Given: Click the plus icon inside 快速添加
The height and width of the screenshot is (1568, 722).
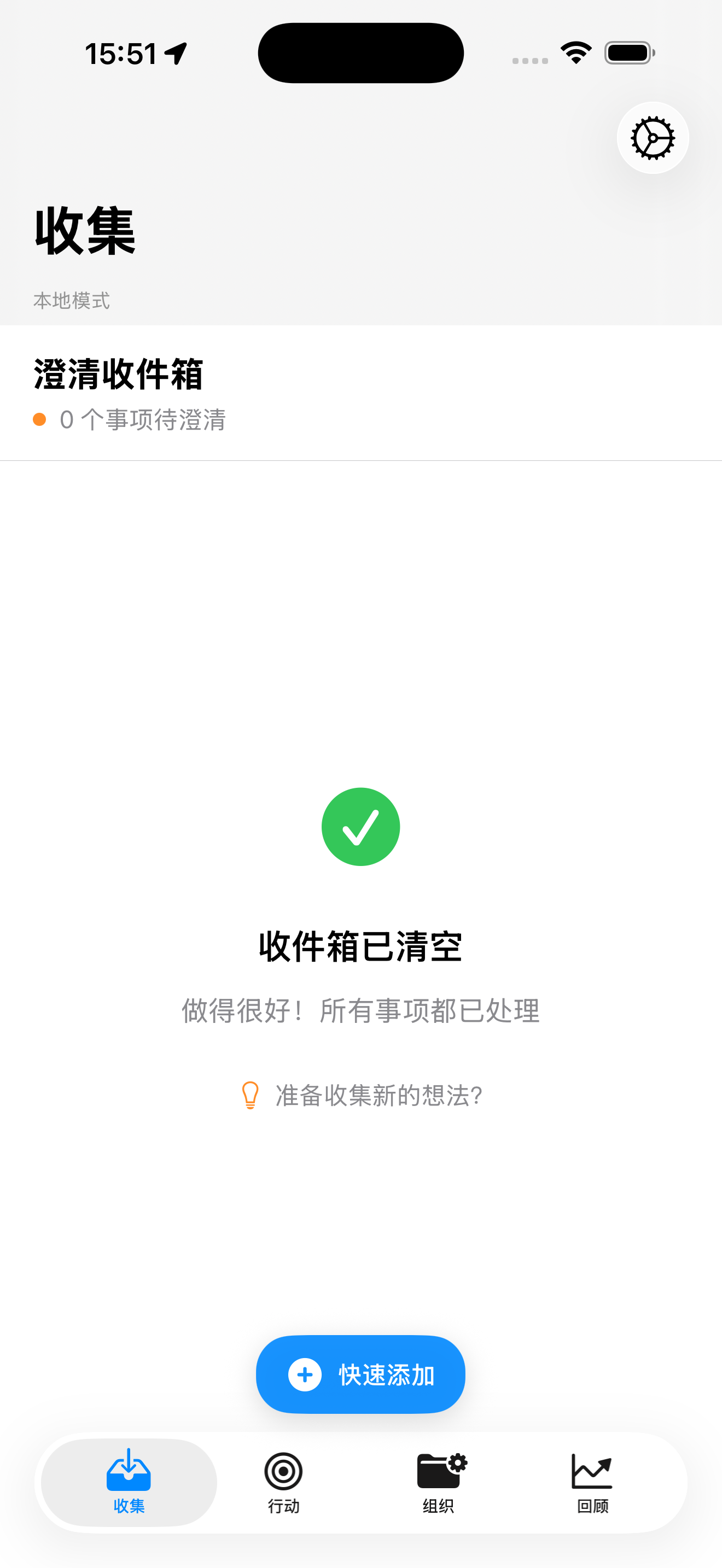Looking at the screenshot, I should [x=304, y=1374].
